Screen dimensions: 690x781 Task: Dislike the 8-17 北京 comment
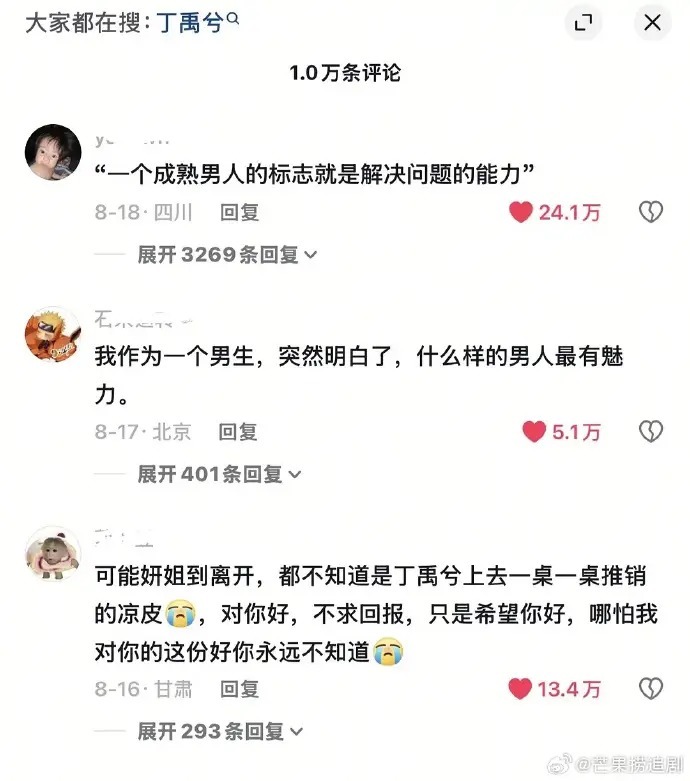(x=651, y=432)
